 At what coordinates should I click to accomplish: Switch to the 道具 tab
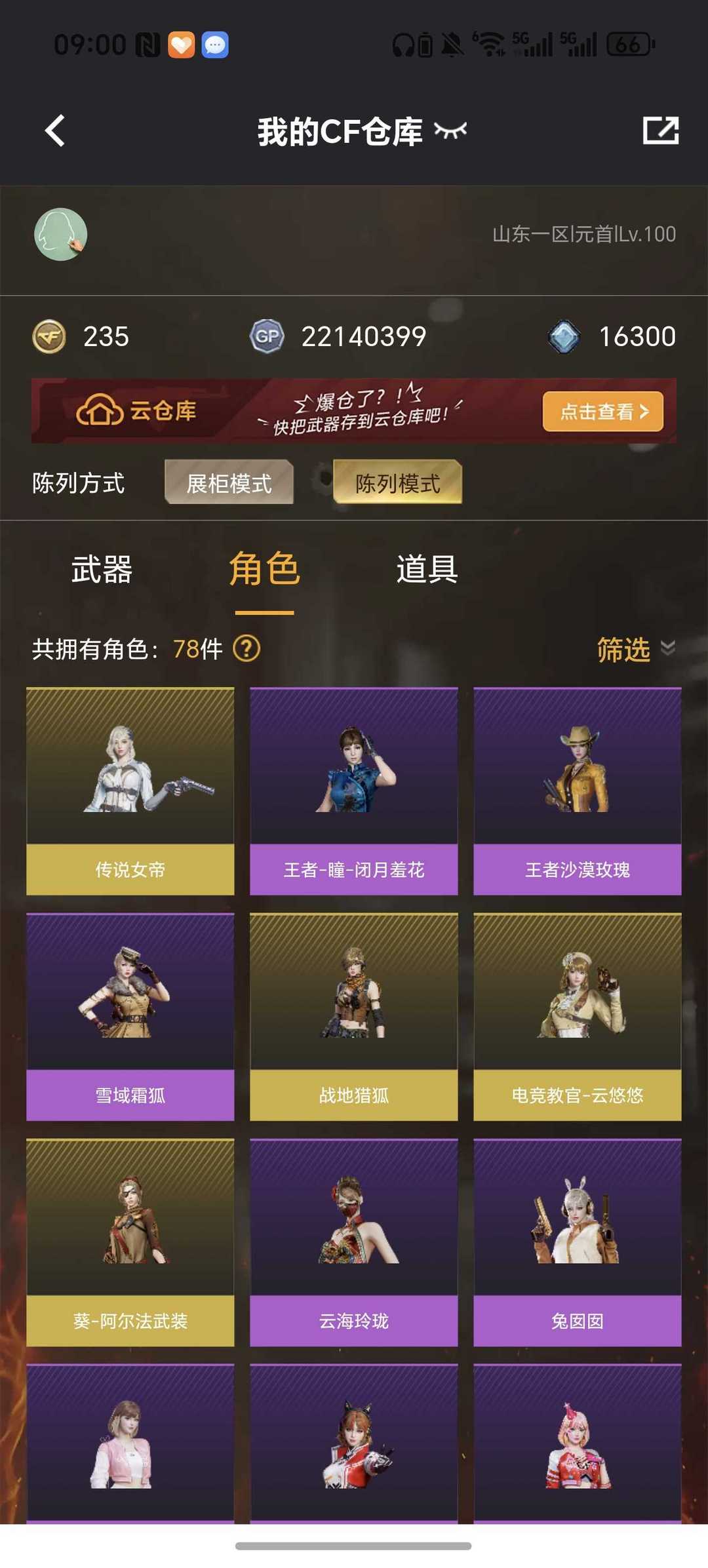click(427, 569)
